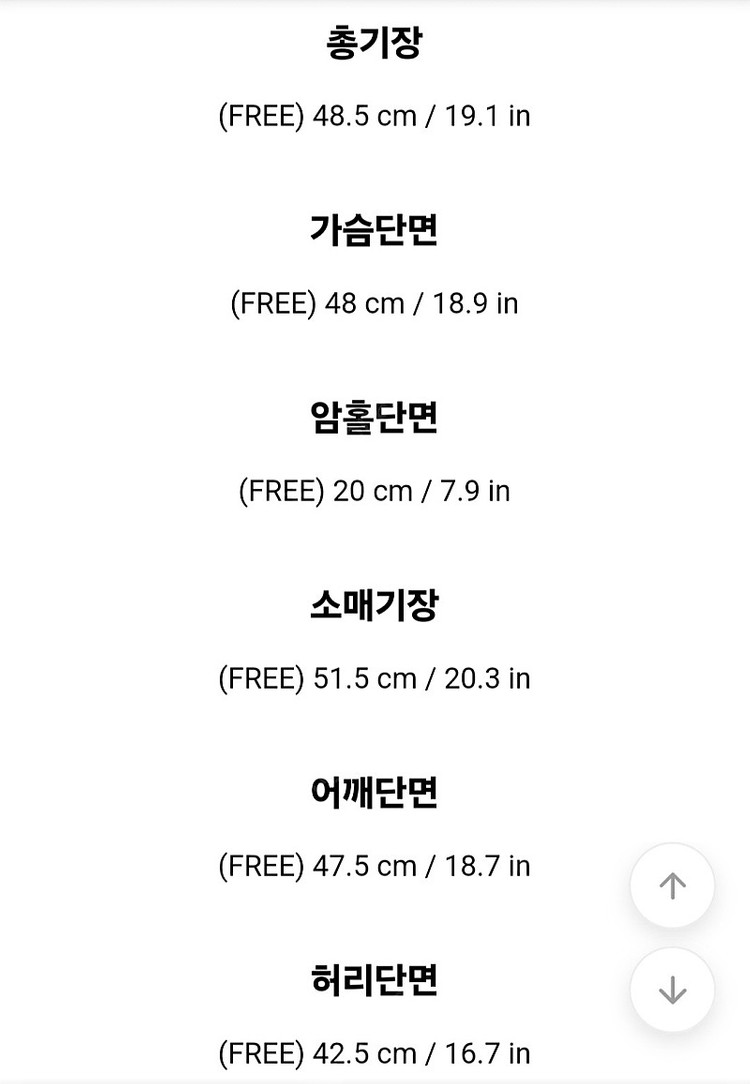Select the 허리단면 heading

pyautogui.click(x=375, y=981)
